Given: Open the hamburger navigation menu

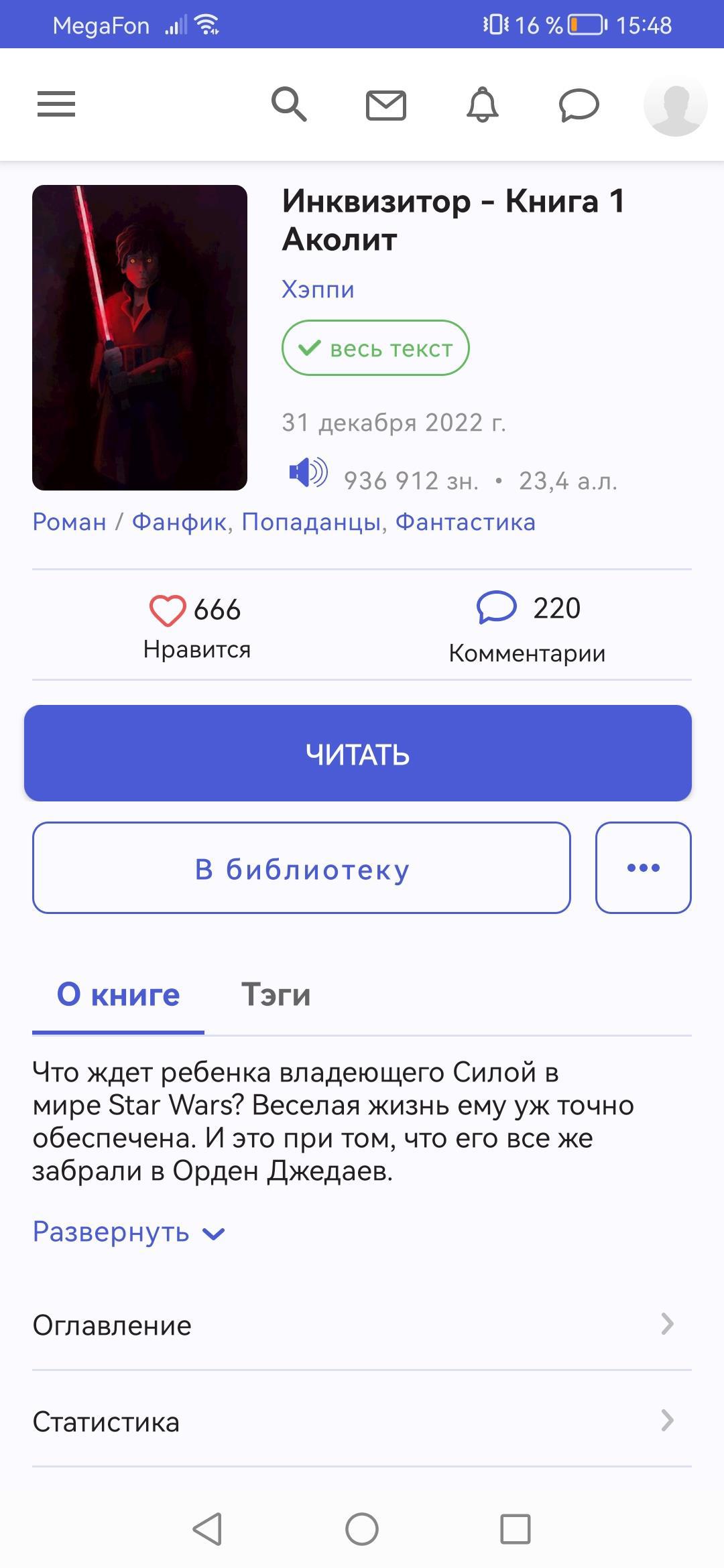Looking at the screenshot, I should [56, 105].
